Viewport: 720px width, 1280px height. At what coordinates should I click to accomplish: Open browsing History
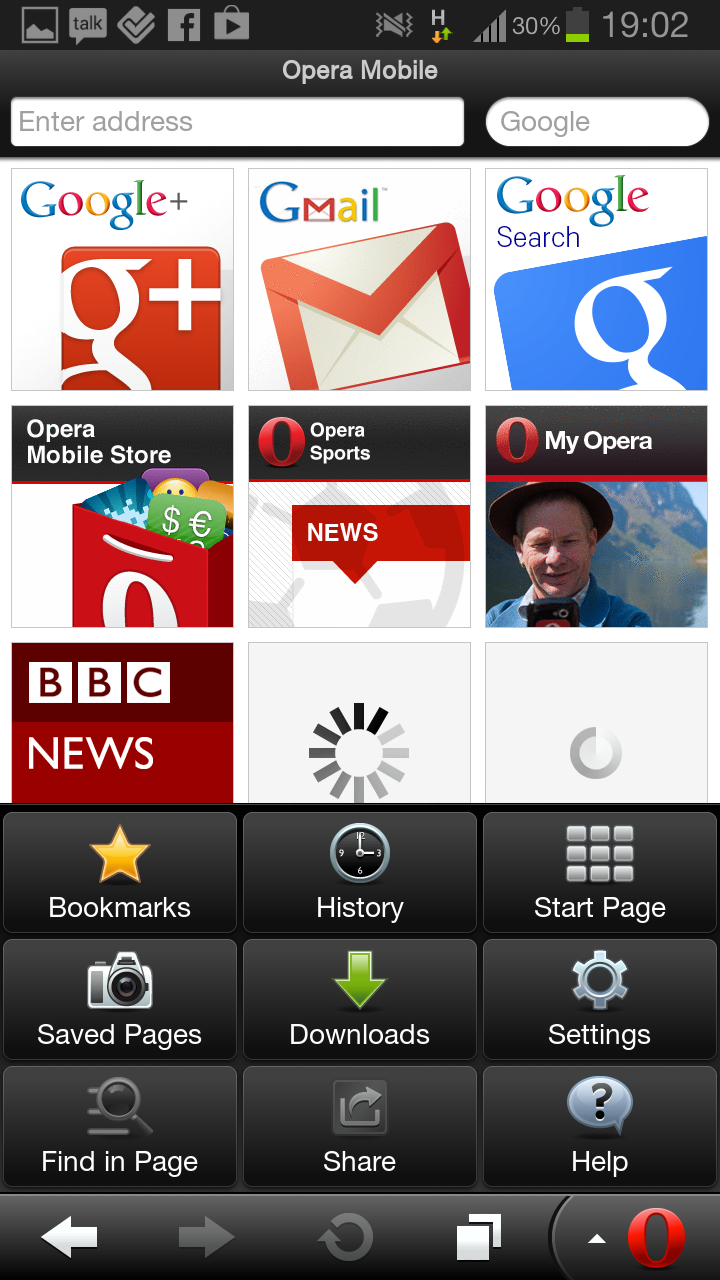pyautogui.click(x=359, y=872)
